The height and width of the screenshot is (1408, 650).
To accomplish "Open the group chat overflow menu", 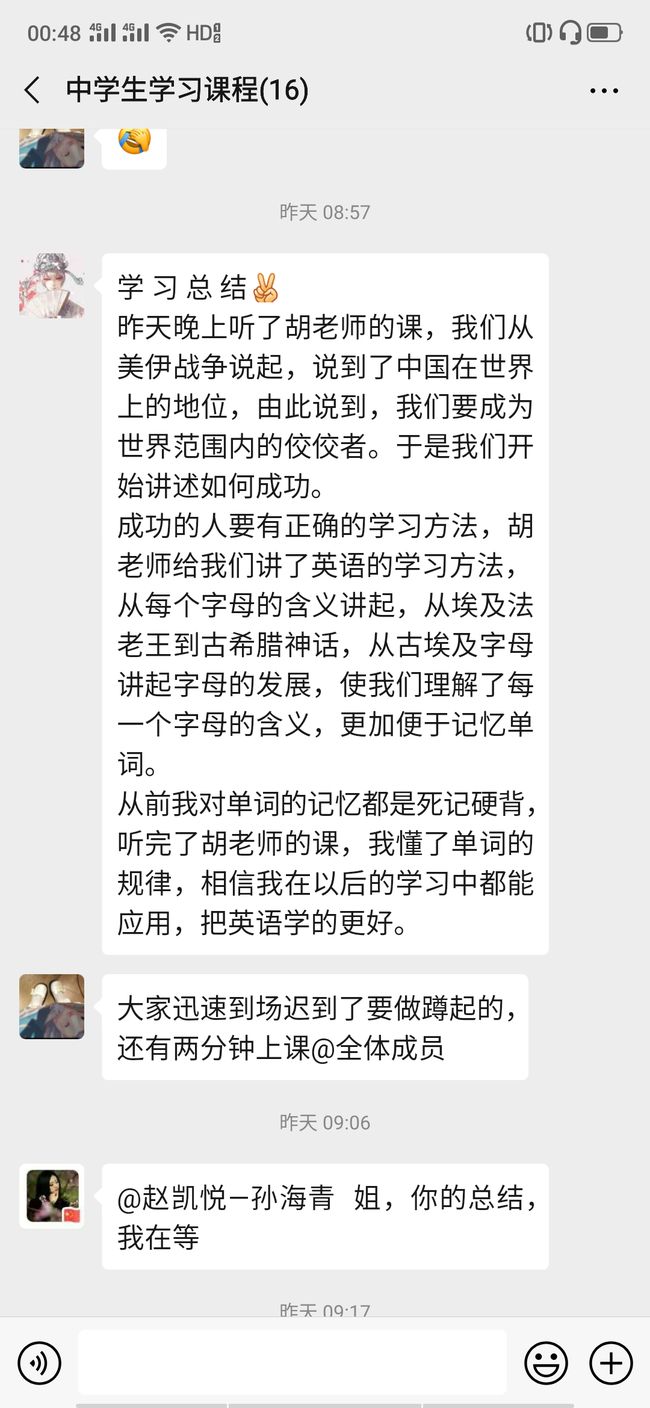I will (604, 91).
